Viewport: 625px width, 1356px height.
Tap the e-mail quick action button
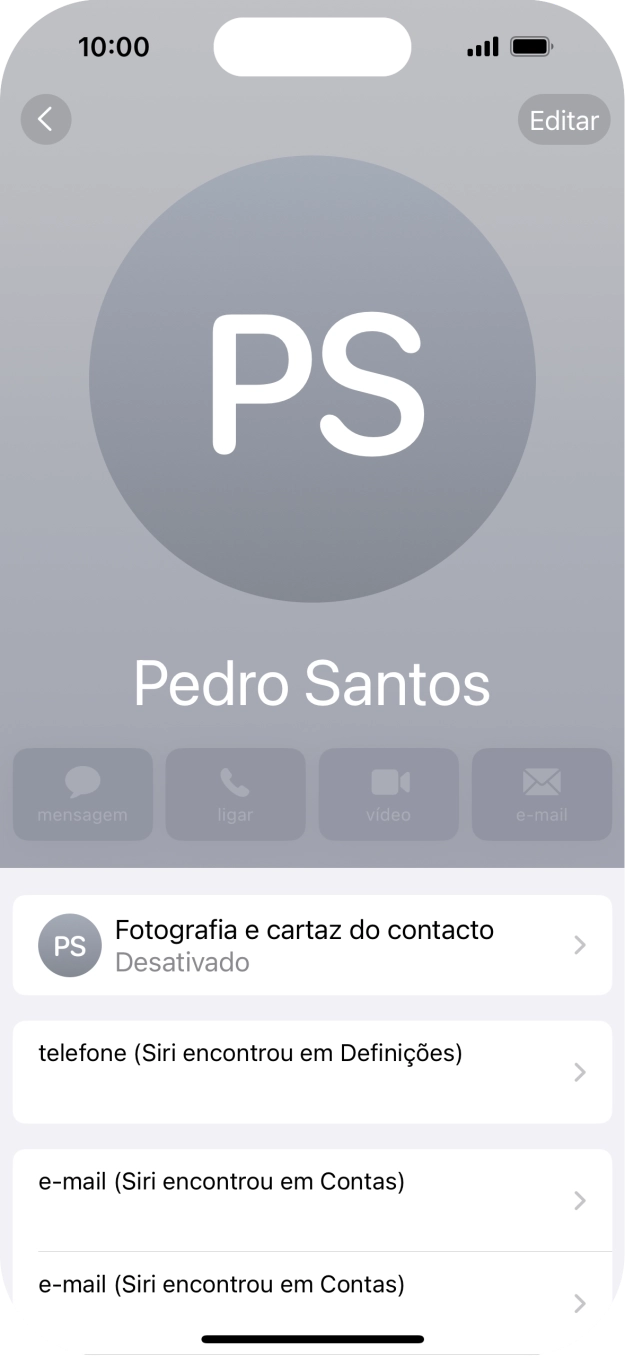click(x=542, y=794)
